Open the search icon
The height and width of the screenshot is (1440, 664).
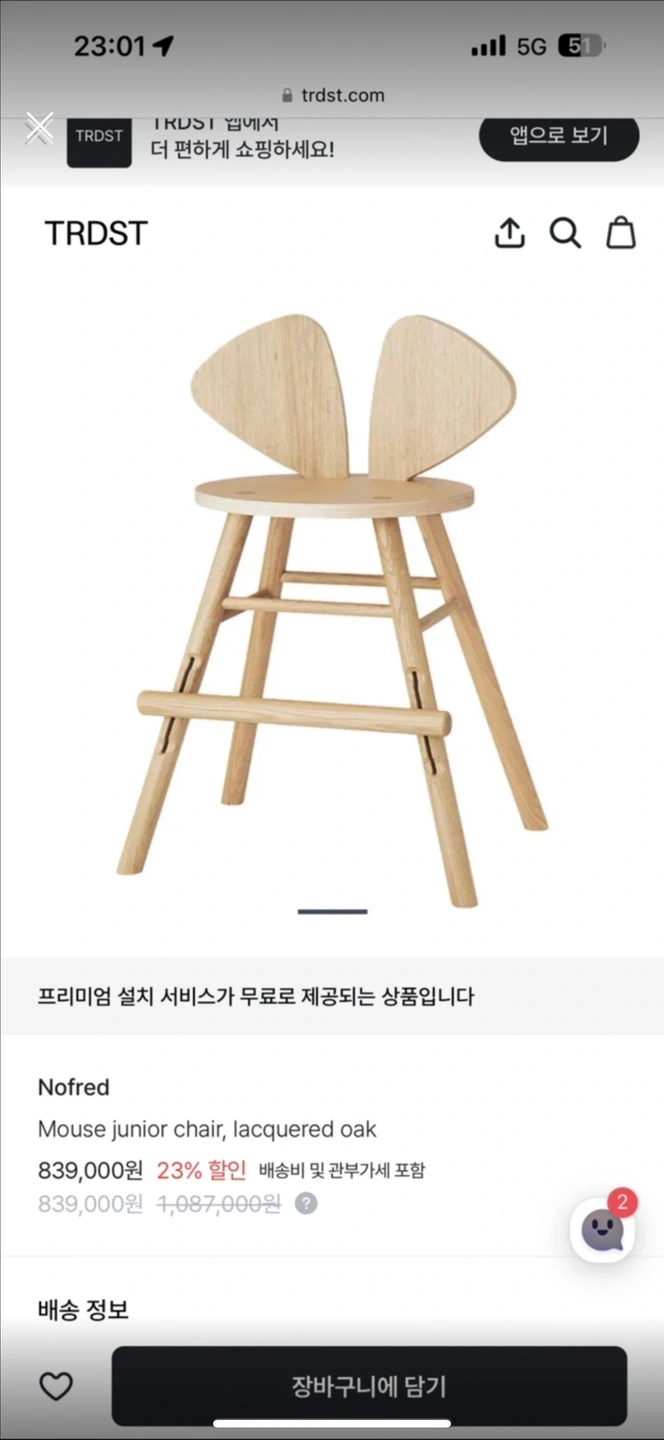click(565, 233)
